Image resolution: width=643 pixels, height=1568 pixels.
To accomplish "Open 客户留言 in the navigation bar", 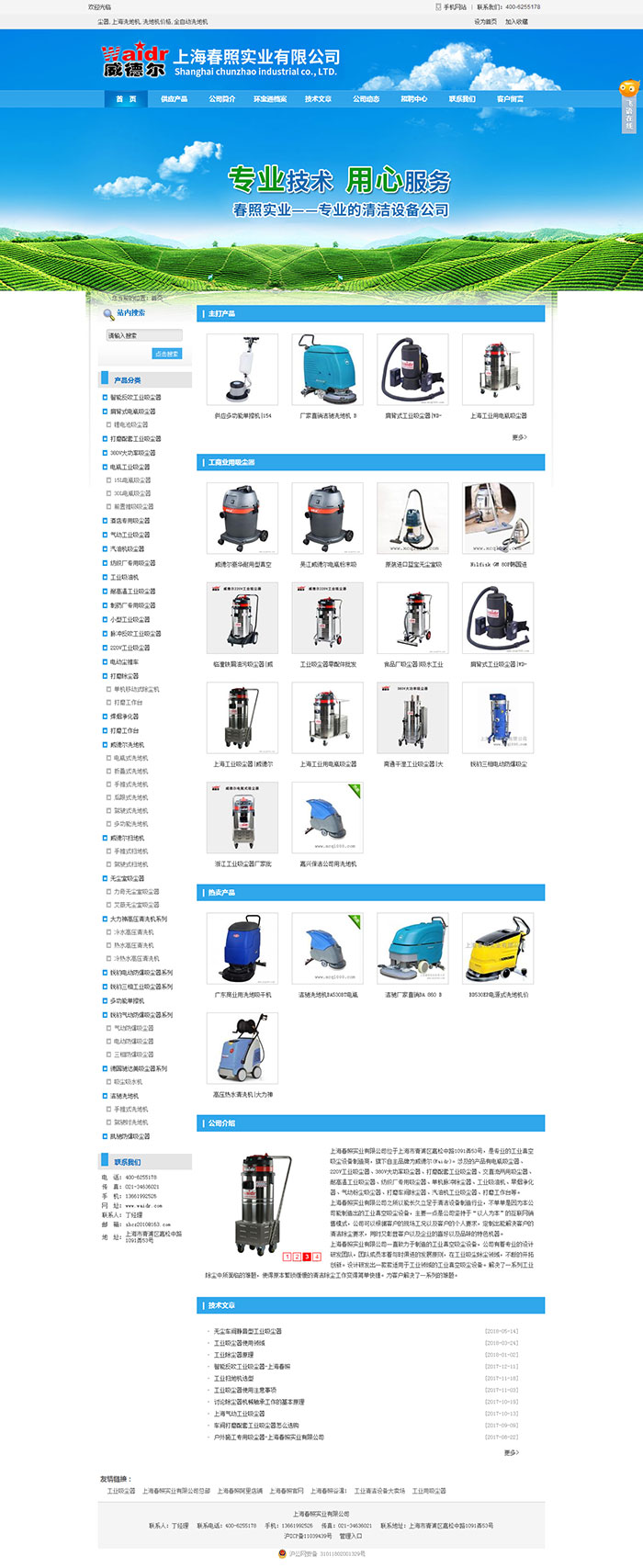I will pos(510,99).
